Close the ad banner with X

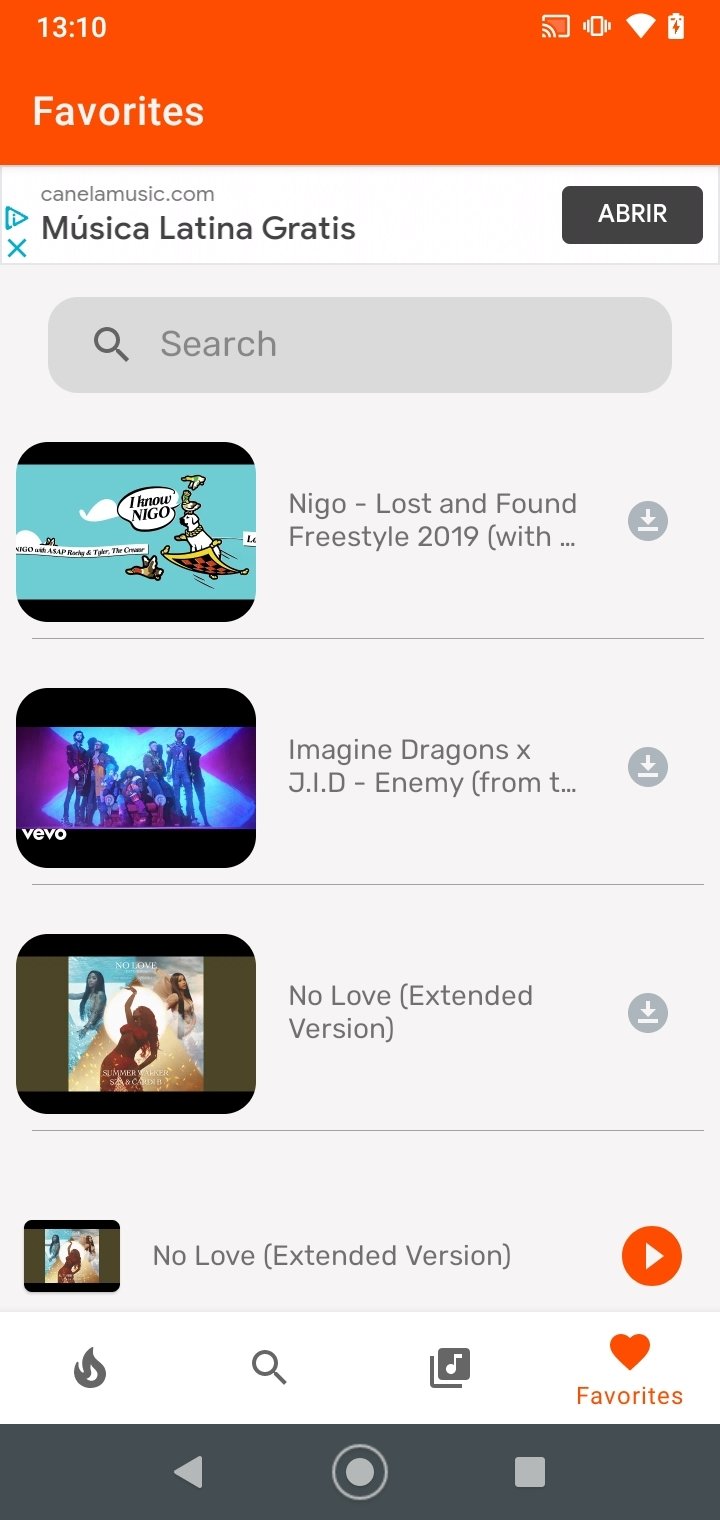pyautogui.click(x=16, y=249)
